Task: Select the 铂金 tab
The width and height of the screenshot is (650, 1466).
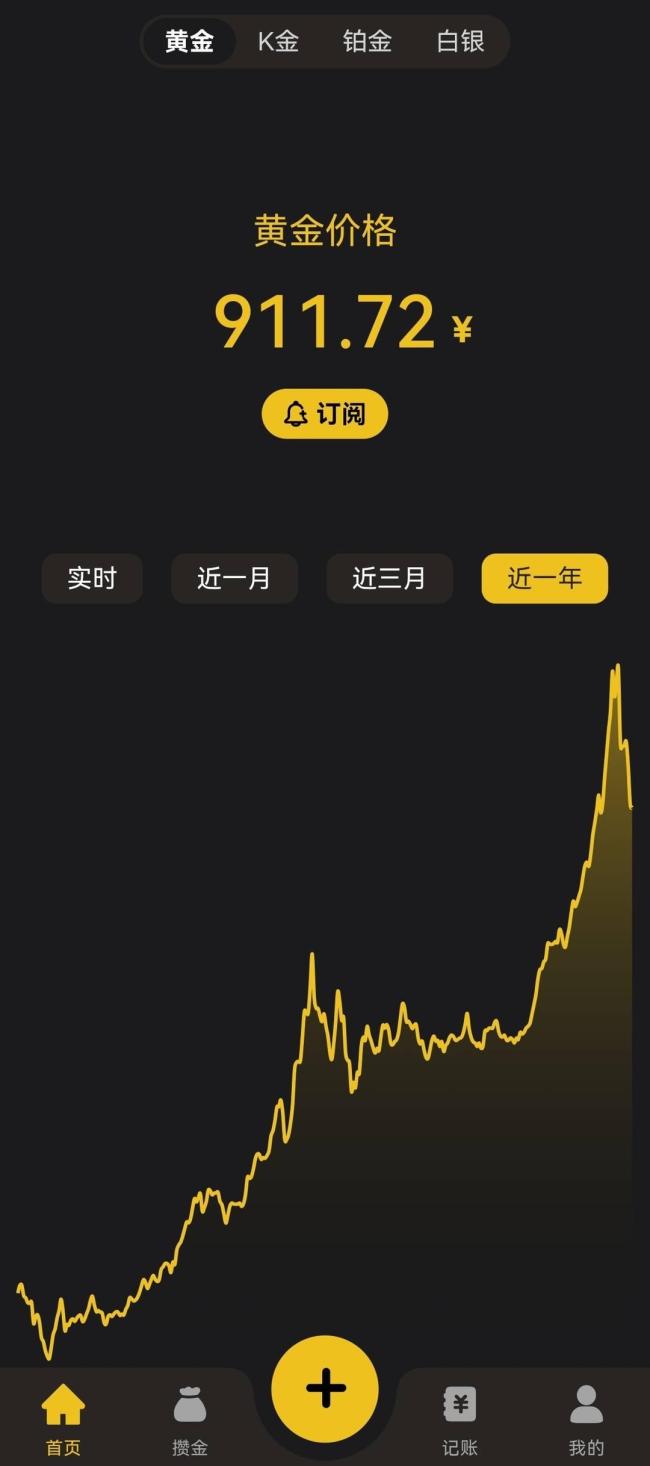Action: 367,42
